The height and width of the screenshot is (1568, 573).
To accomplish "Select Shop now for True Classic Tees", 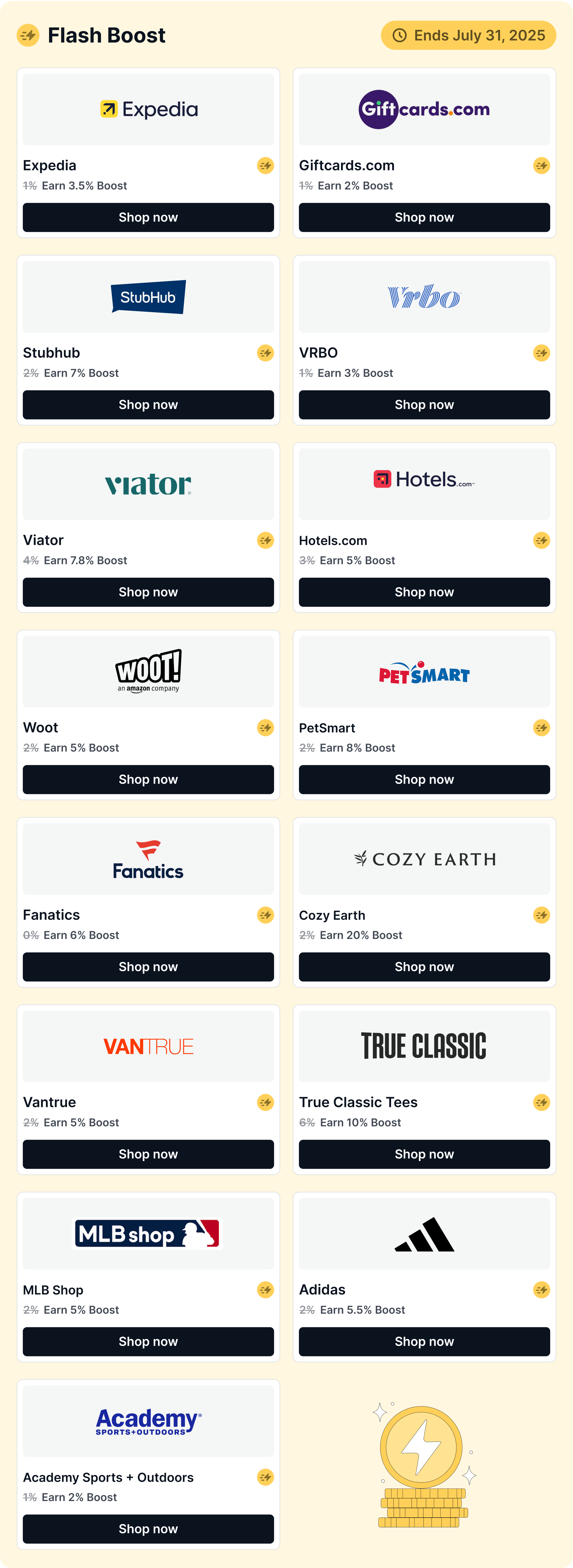I will pyautogui.click(x=424, y=1155).
